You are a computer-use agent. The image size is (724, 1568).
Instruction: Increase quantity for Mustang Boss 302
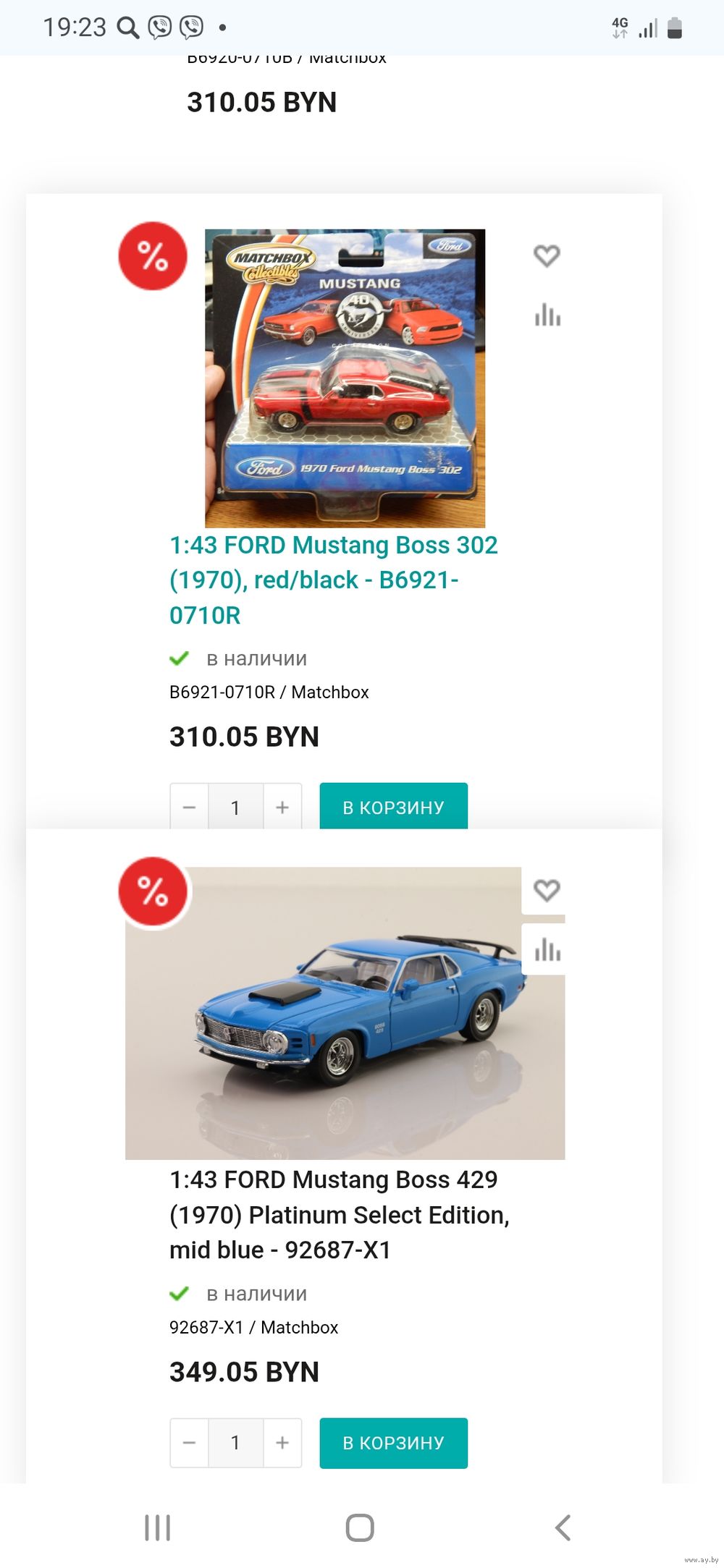tap(282, 807)
